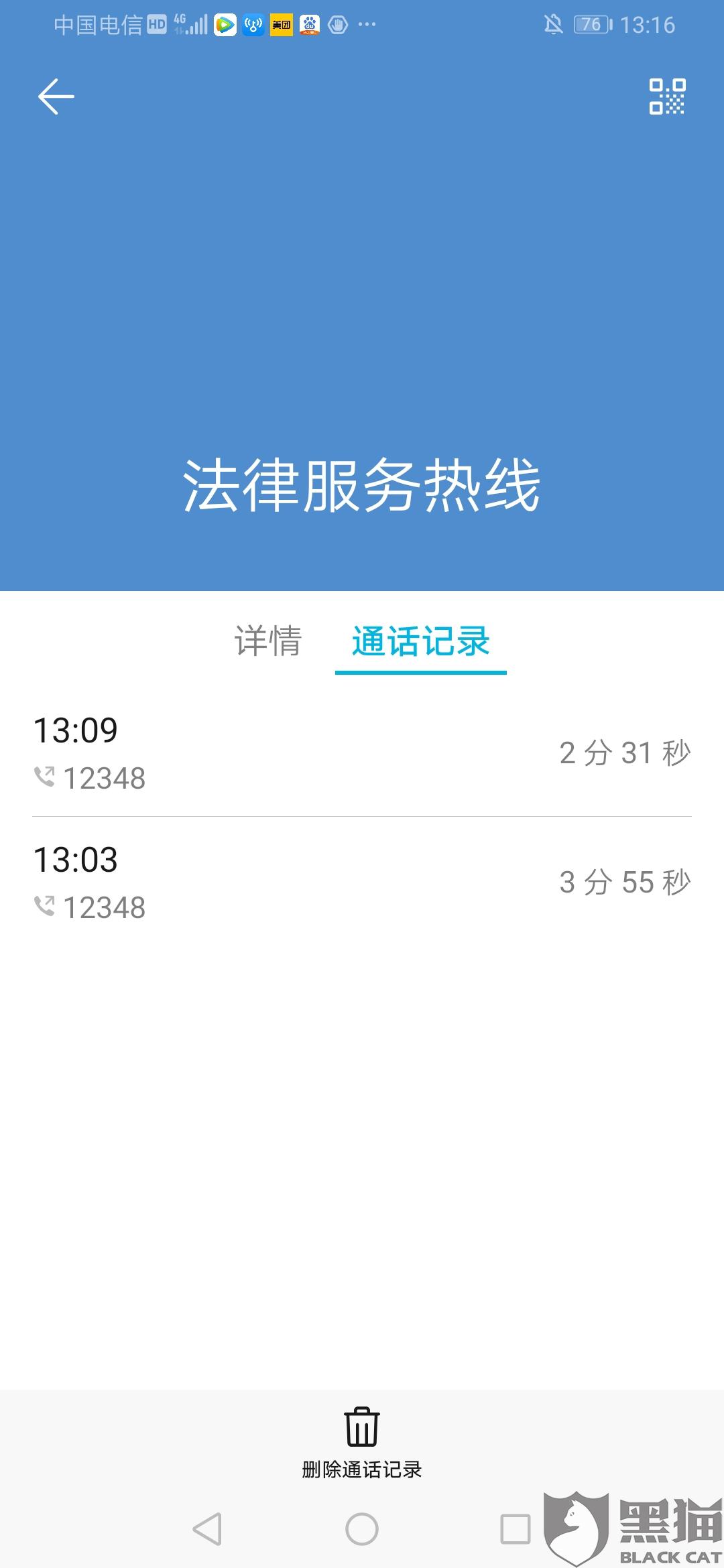The image size is (724, 1568).
Task: Open the 13:09 call record
Action: coord(362,753)
